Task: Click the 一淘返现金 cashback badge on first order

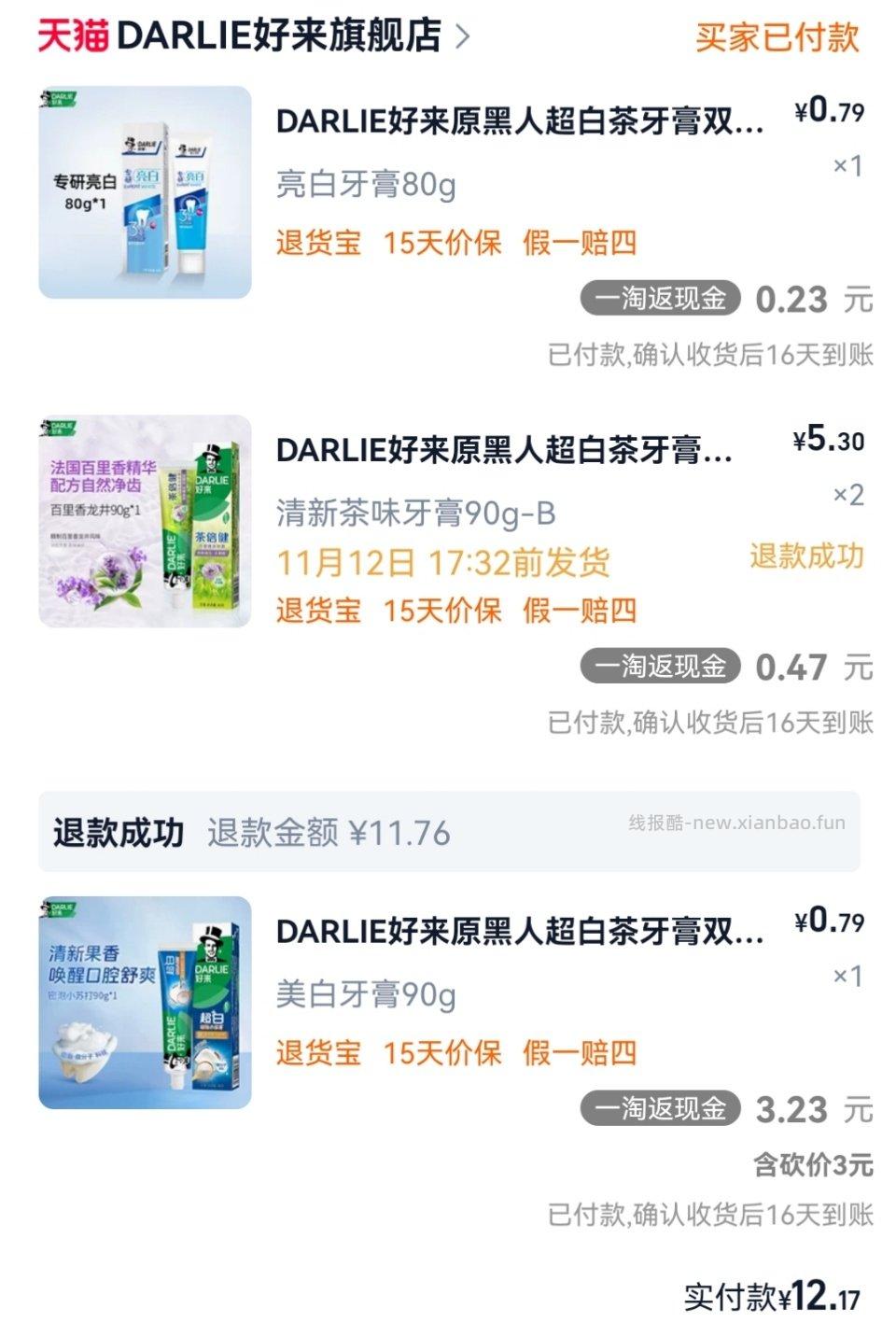Action: coord(661,299)
